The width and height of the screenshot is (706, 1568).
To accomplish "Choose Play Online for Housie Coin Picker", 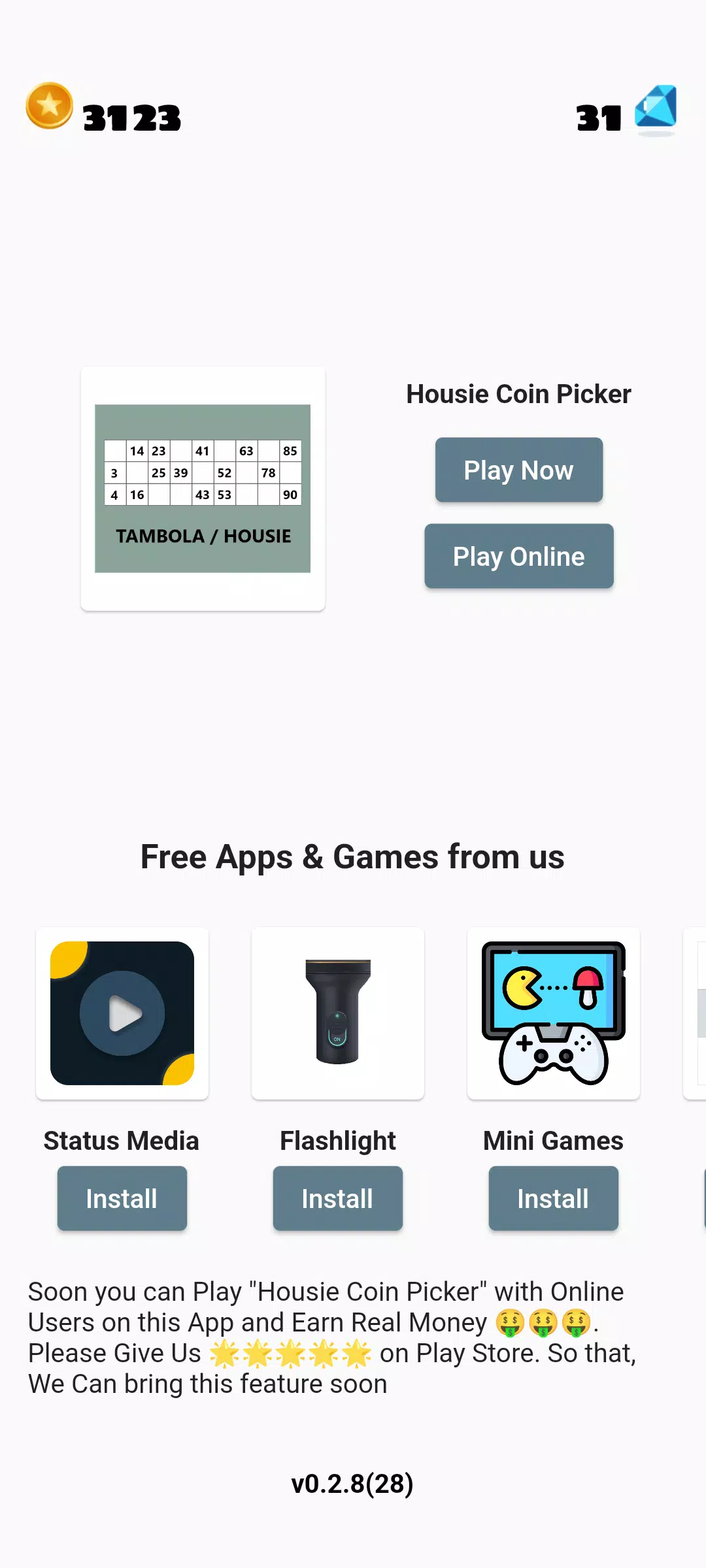I will [518, 556].
